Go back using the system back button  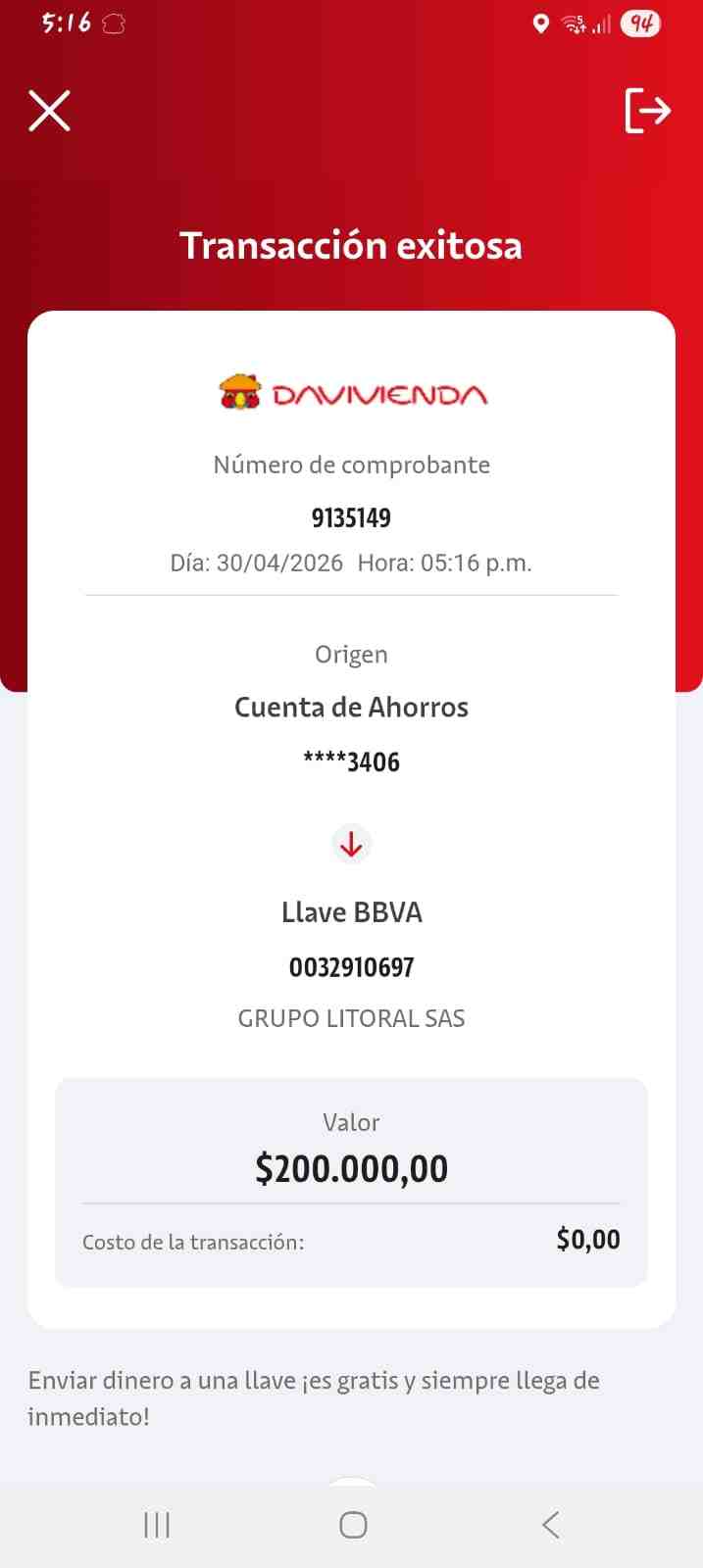(x=550, y=1524)
